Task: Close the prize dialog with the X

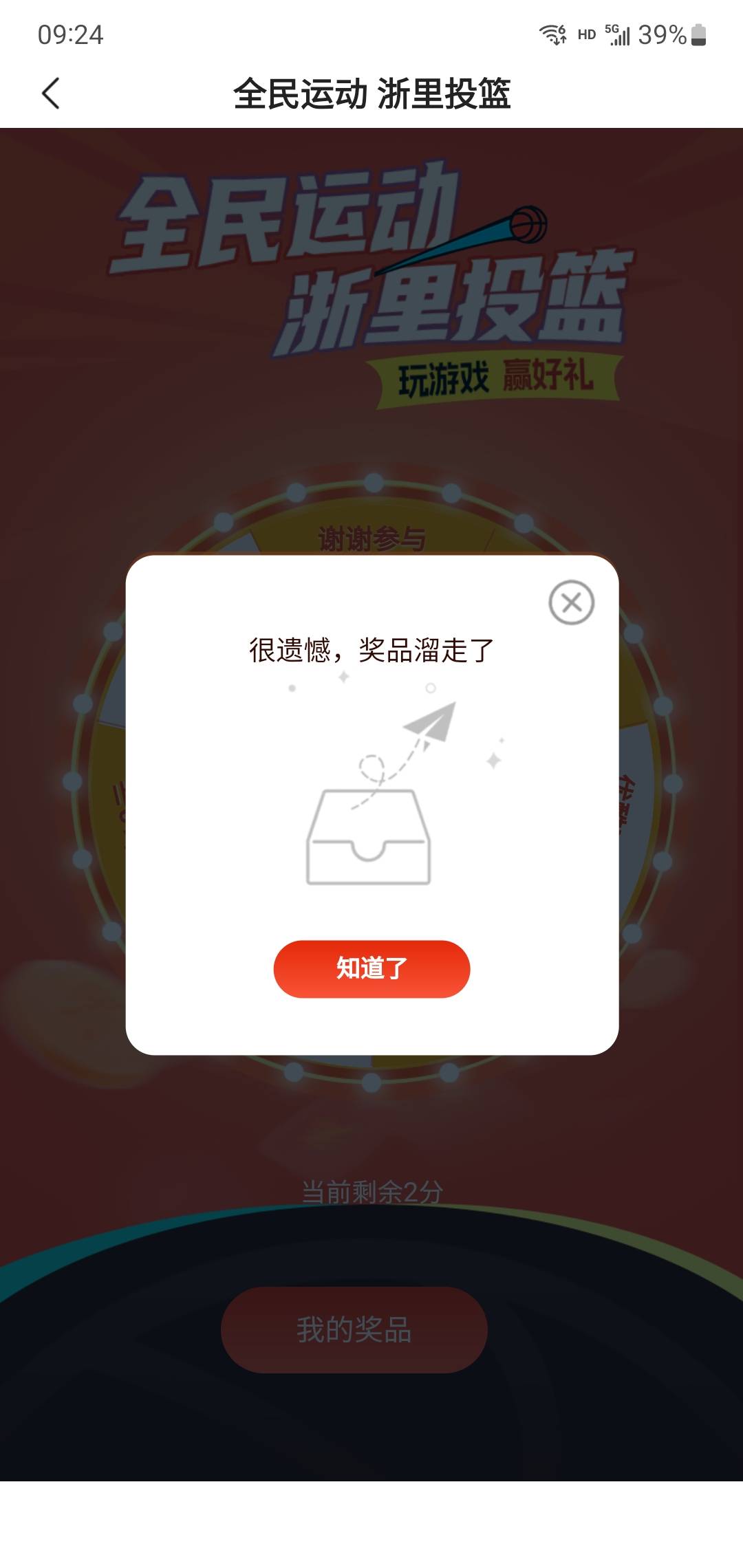Action: pyautogui.click(x=571, y=602)
